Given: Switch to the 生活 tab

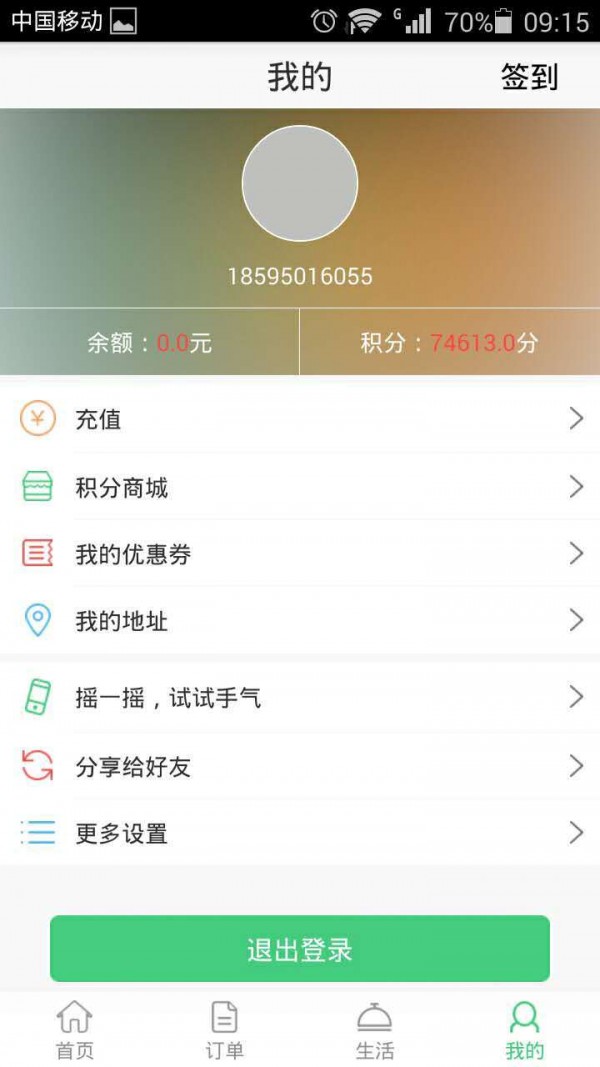Looking at the screenshot, I should 375,1030.
